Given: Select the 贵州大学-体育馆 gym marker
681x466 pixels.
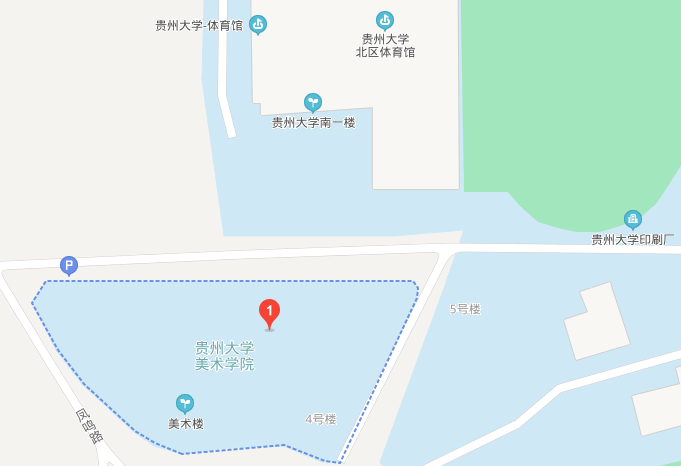Looking at the screenshot, I should point(258,24).
